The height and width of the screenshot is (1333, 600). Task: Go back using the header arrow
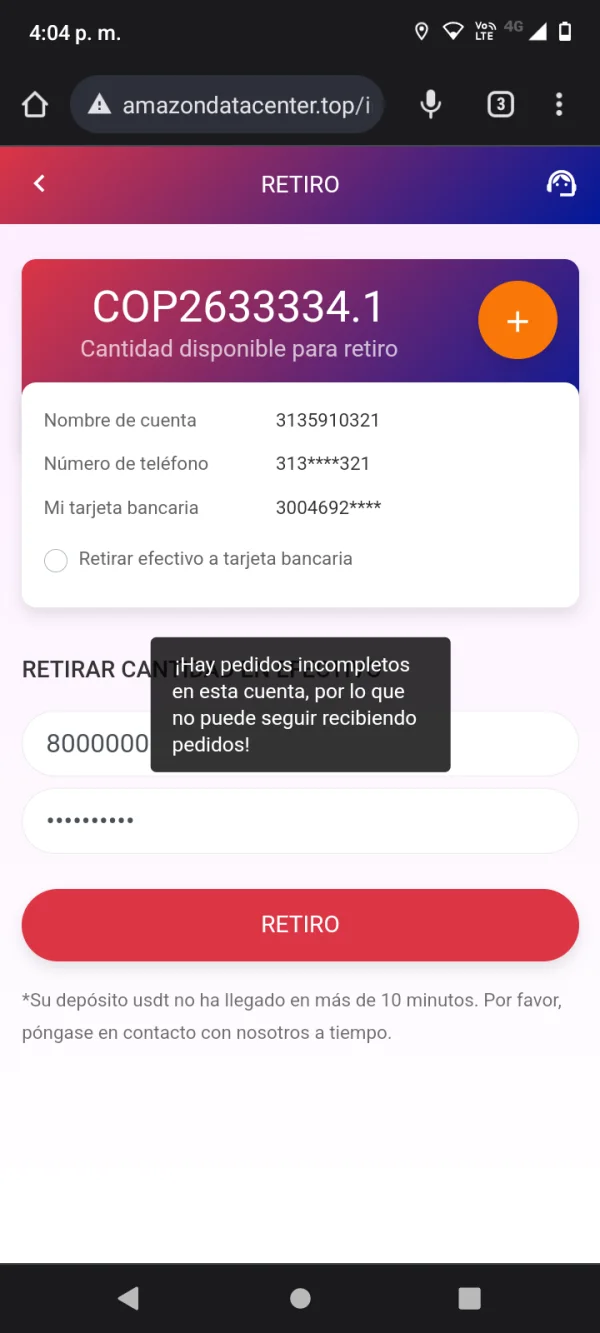point(39,183)
